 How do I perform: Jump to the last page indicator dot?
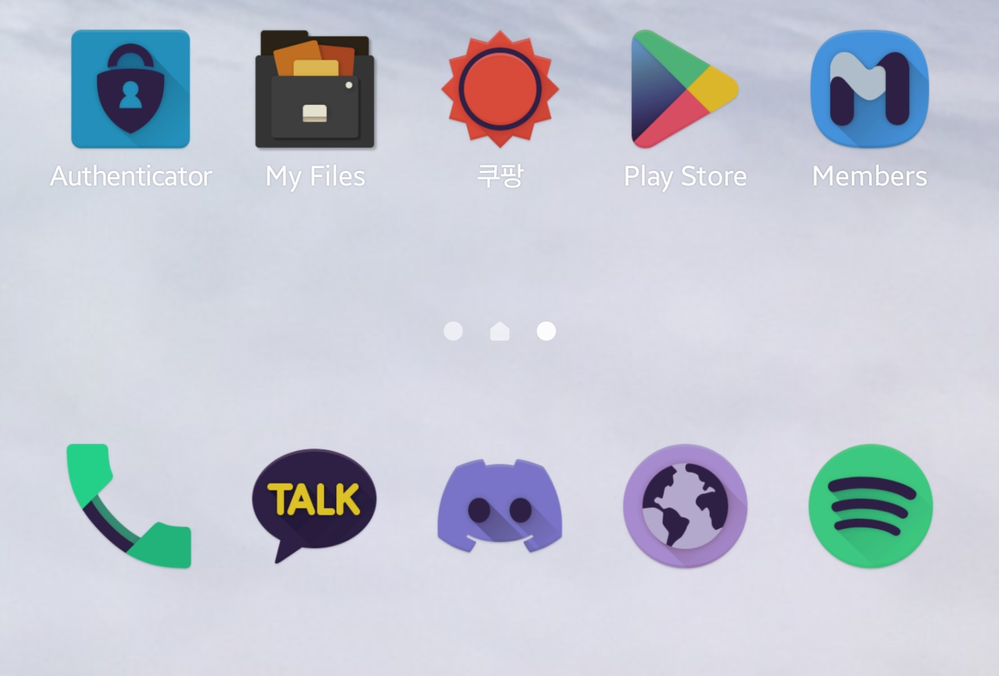[546, 331]
